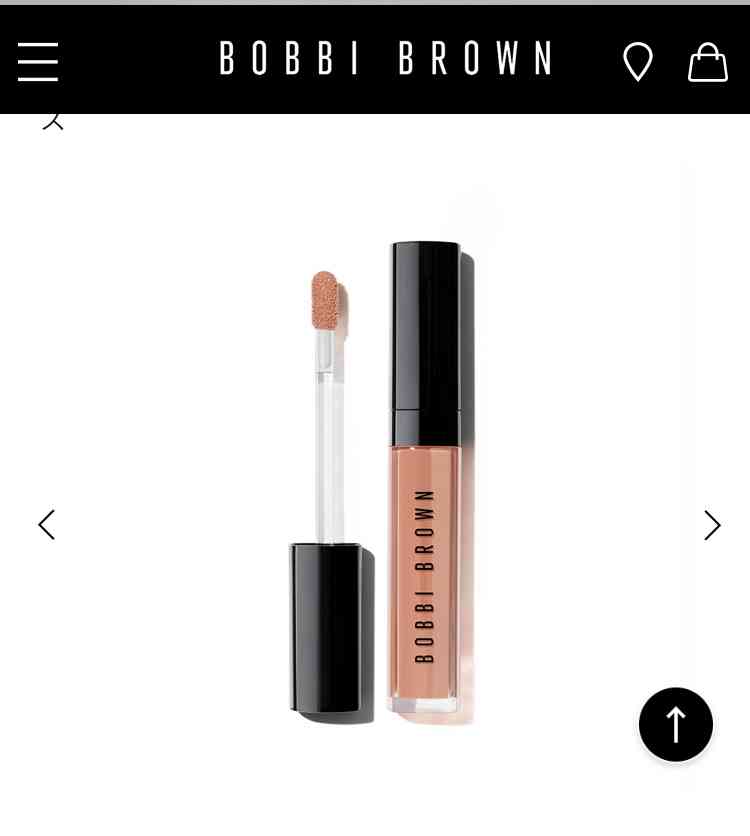Screen dimensions: 750x836
Task: Jump back to top of page
Action: (676, 724)
